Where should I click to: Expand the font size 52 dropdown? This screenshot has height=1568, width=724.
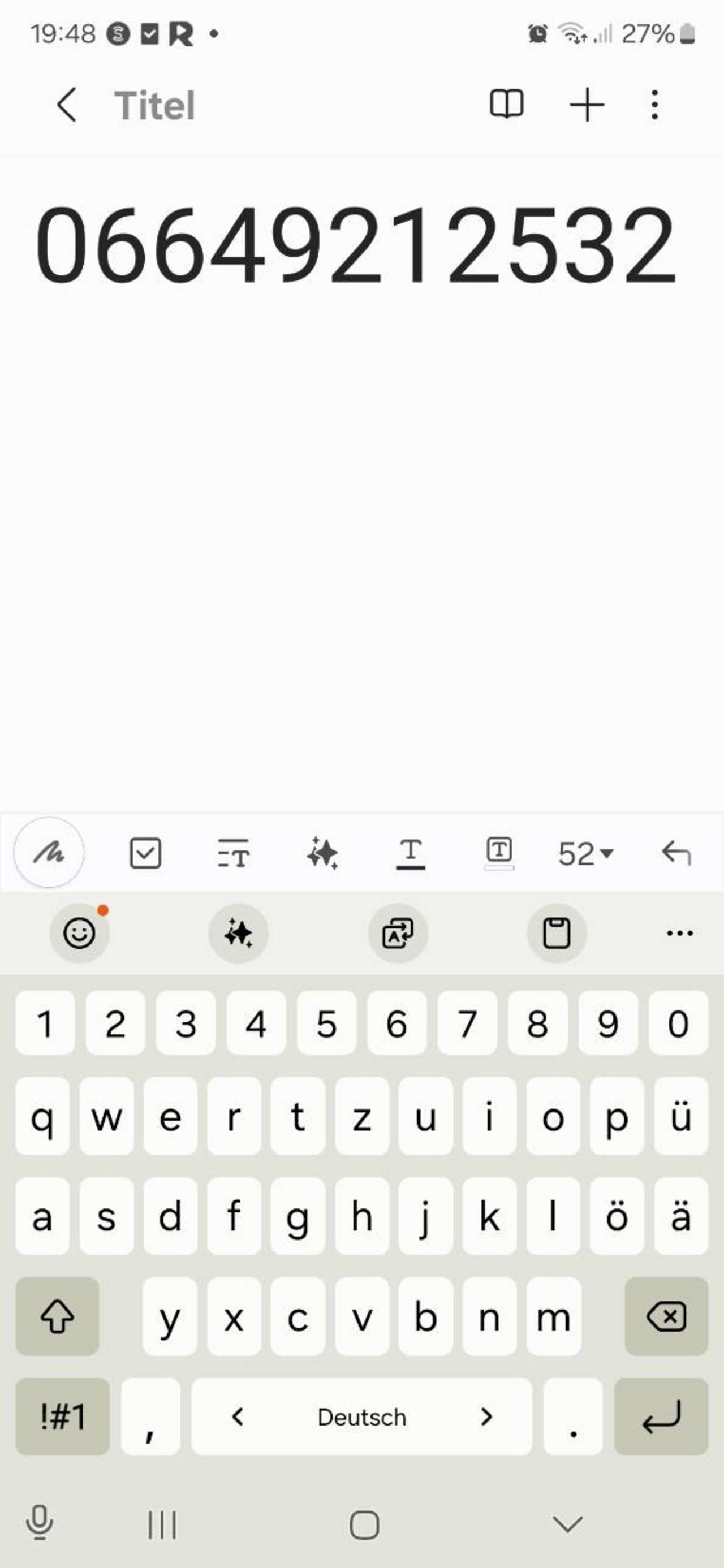[x=586, y=854]
